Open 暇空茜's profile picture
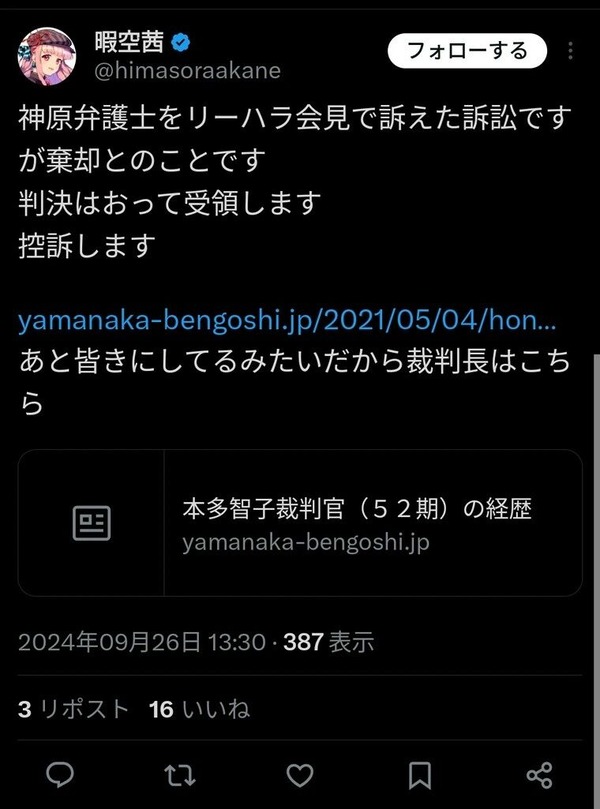The image size is (600, 809). (x=48, y=56)
